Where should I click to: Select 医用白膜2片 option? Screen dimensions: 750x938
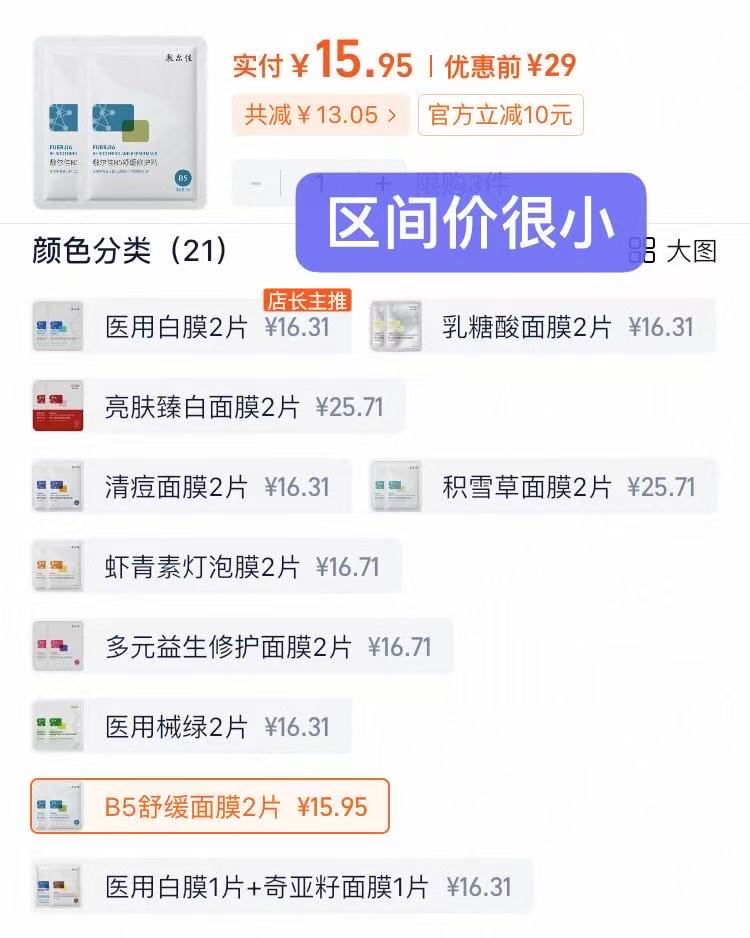191,327
